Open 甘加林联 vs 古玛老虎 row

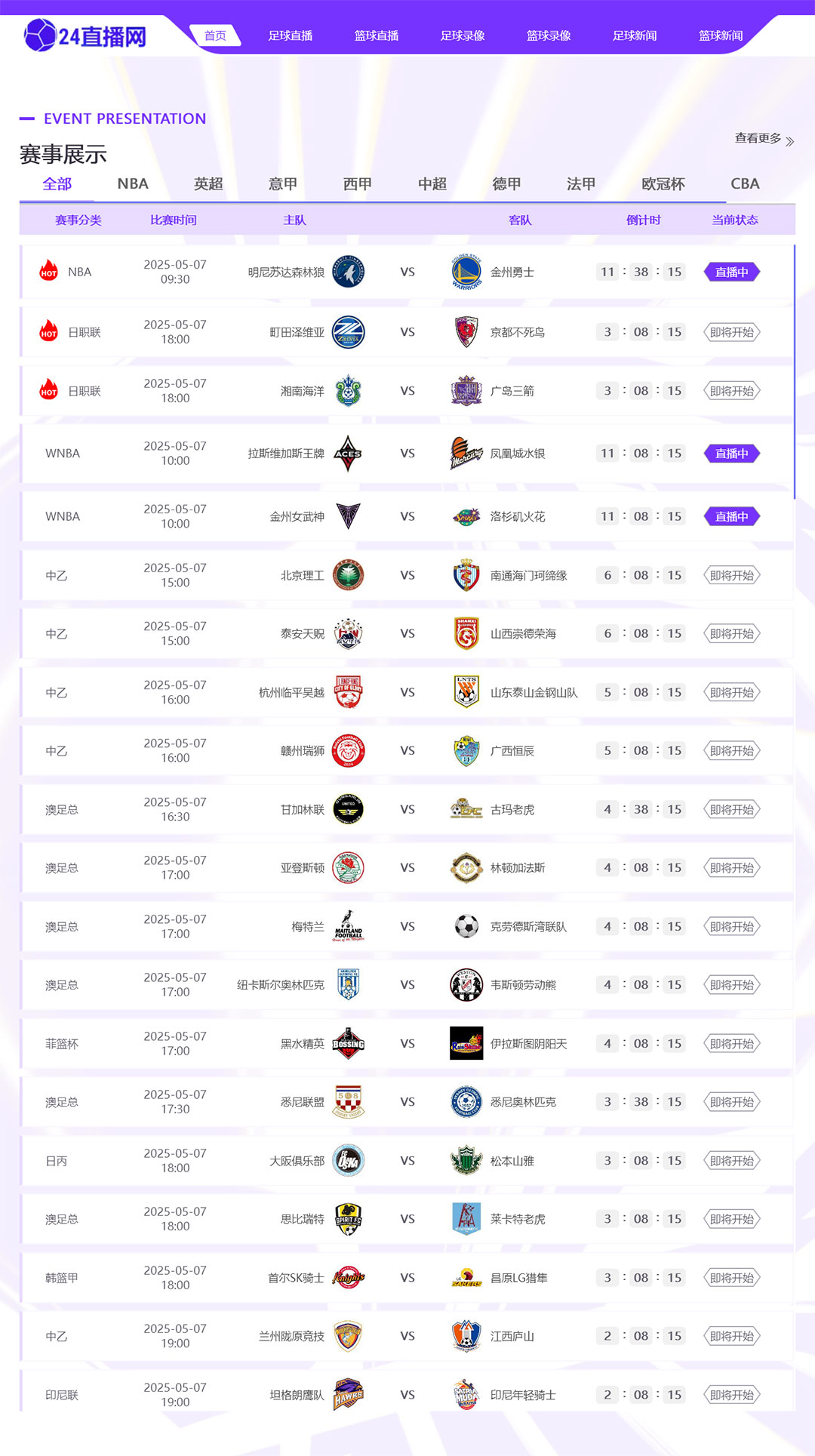coord(407,809)
